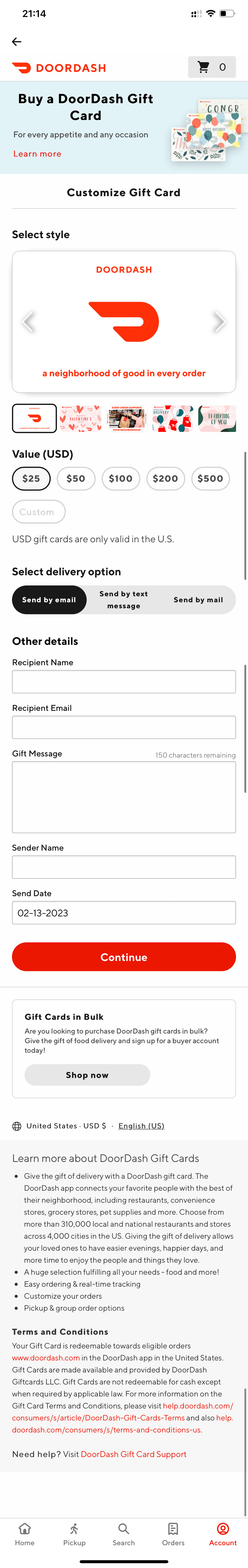248x1568 pixels.
Task: Focus the Recipient Name field
Action: point(124,682)
